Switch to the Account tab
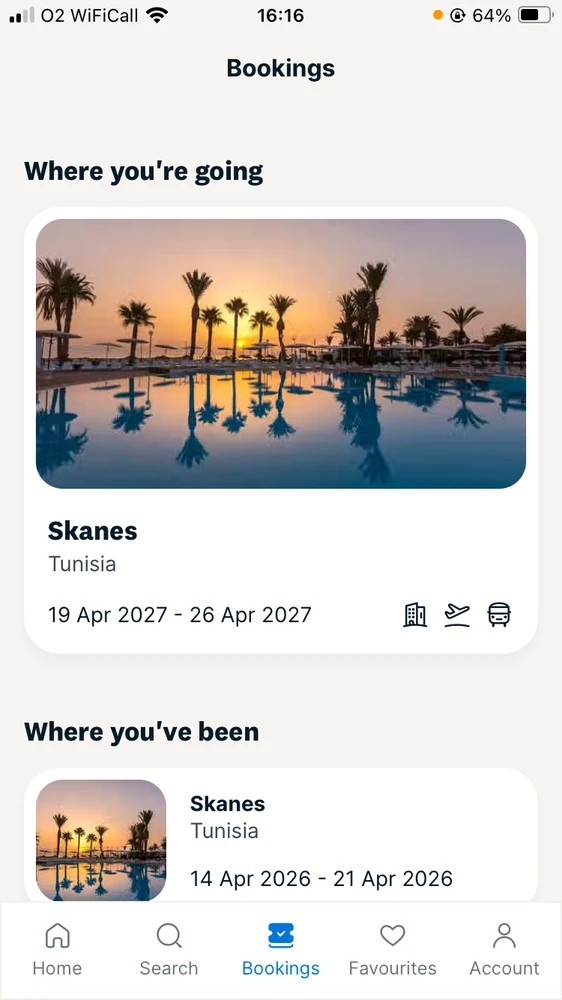562x1000 pixels. click(x=505, y=950)
